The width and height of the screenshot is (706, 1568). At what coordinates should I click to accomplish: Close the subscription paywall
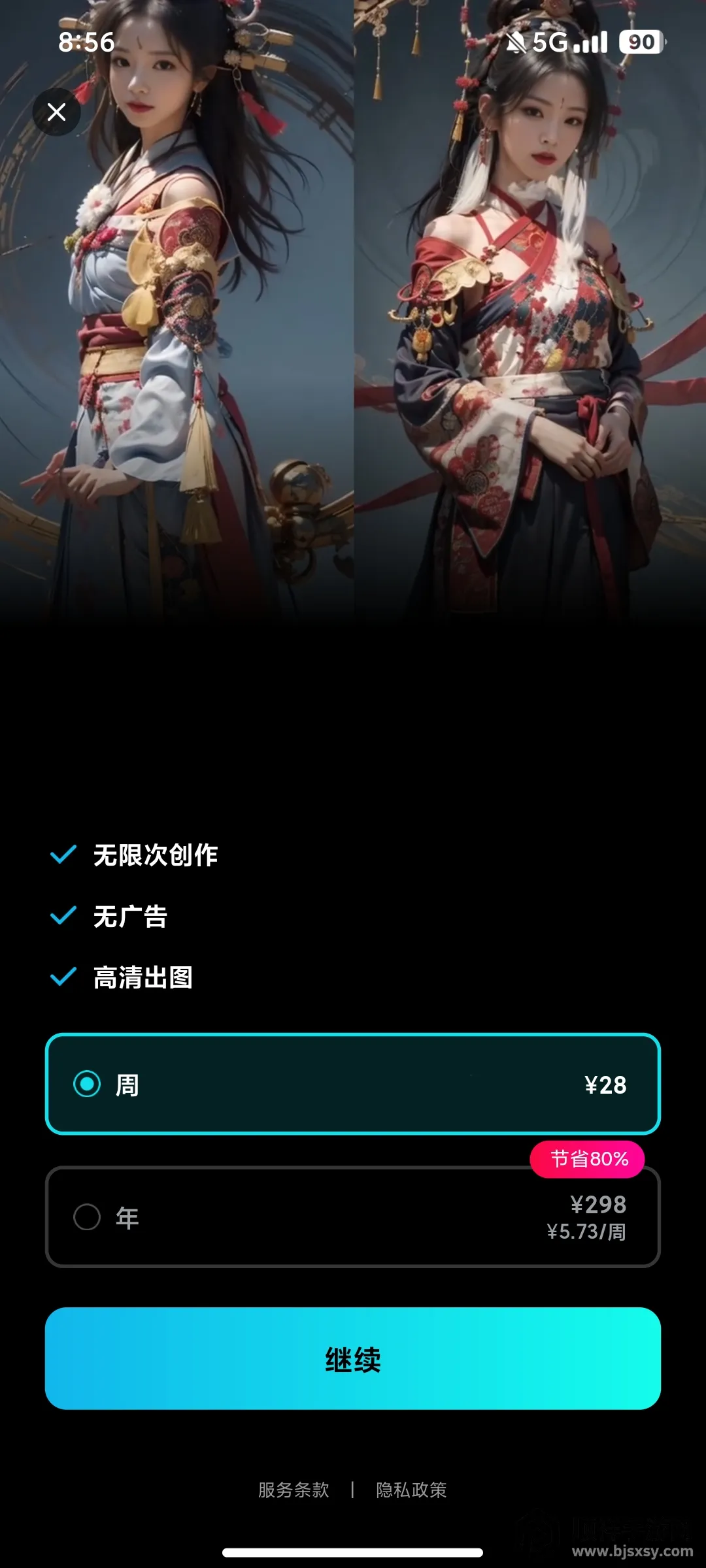[57, 112]
